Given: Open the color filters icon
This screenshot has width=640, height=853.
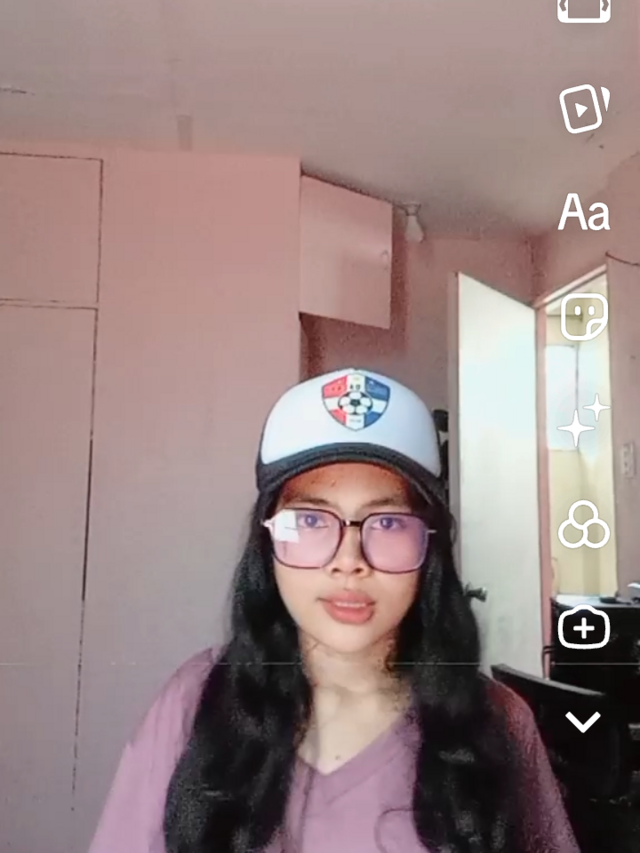Looking at the screenshot, I should 583,524.
